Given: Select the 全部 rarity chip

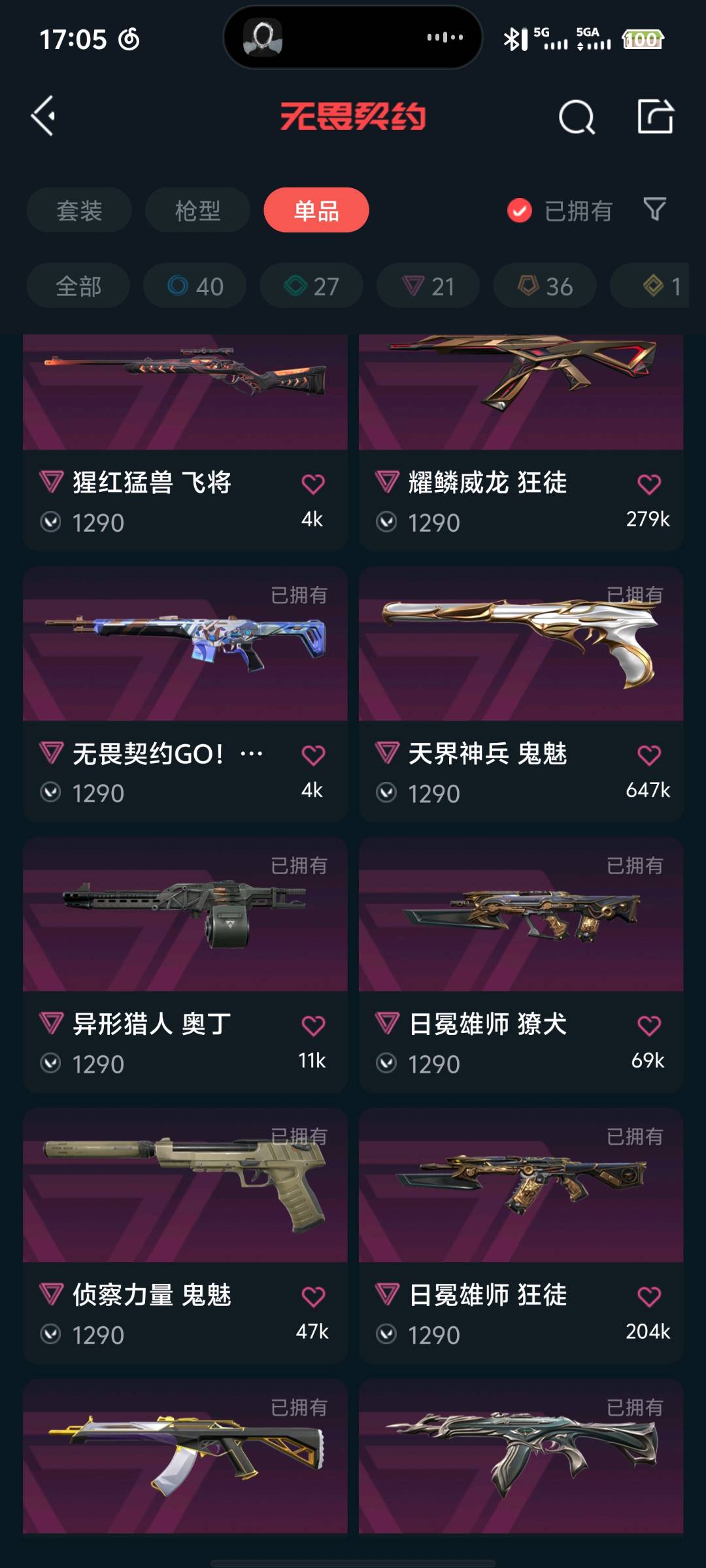Looking at the screenshot, I should [x=78, y=286].
